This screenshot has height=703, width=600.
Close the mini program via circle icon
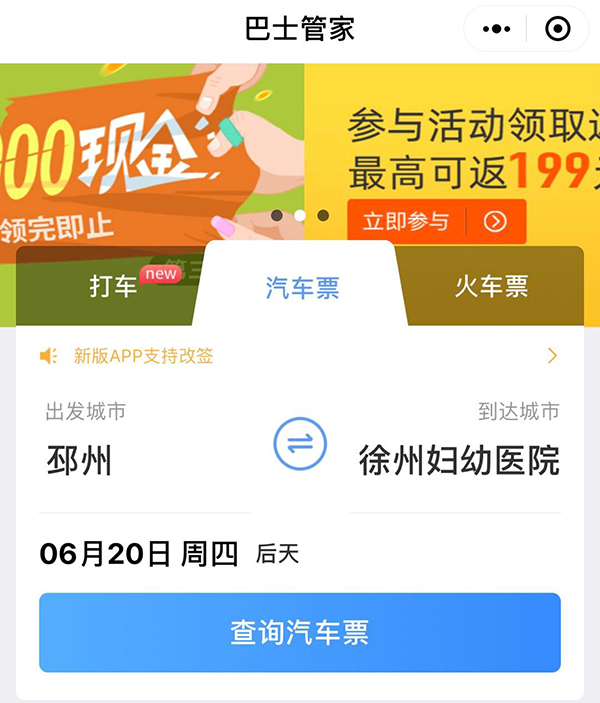pyautogui.click(x=557, y=29)
